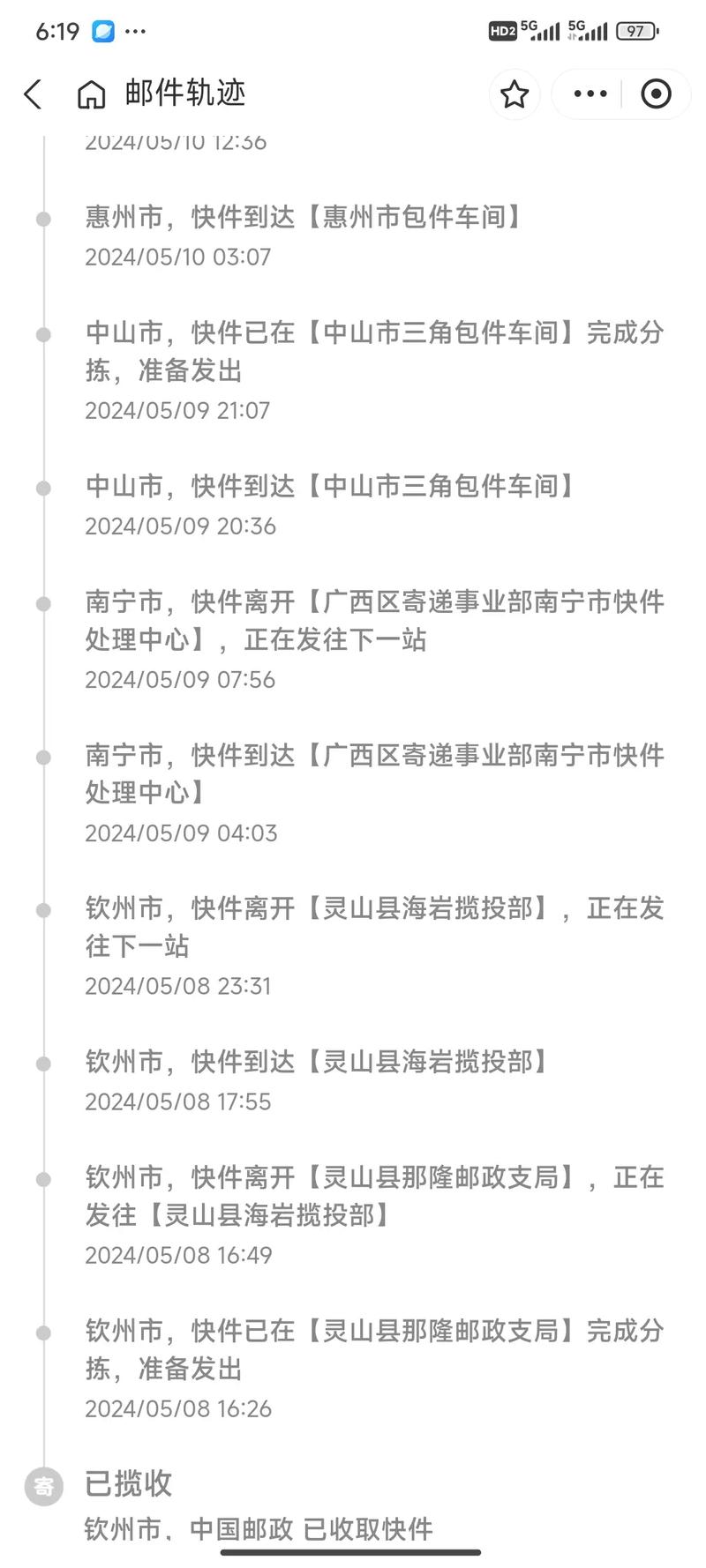Image resolution: width=706 pixels, height=1568 pixels.
Task: Tap the battery indicator showing 97
Action: (634, 29)
